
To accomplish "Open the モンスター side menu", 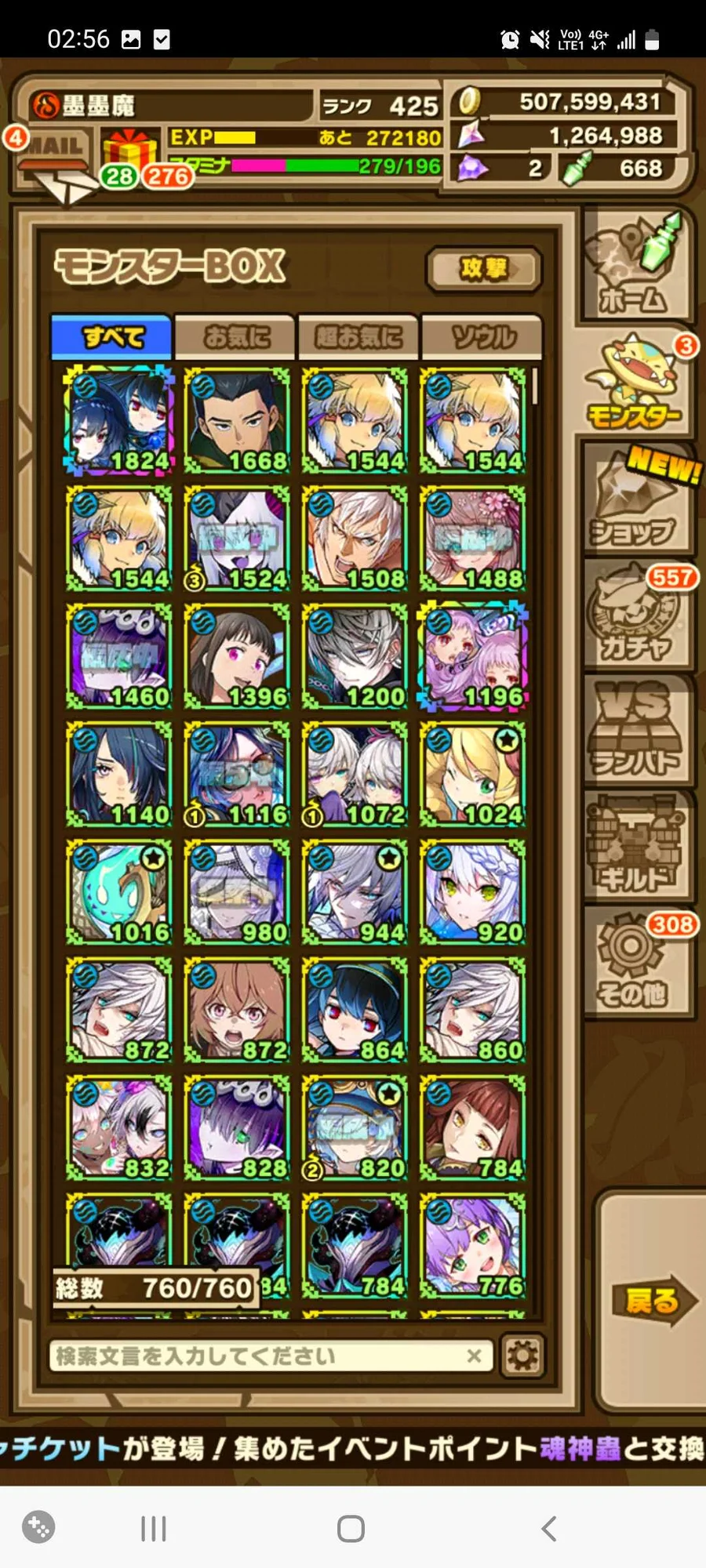I will tap(635, 384).
